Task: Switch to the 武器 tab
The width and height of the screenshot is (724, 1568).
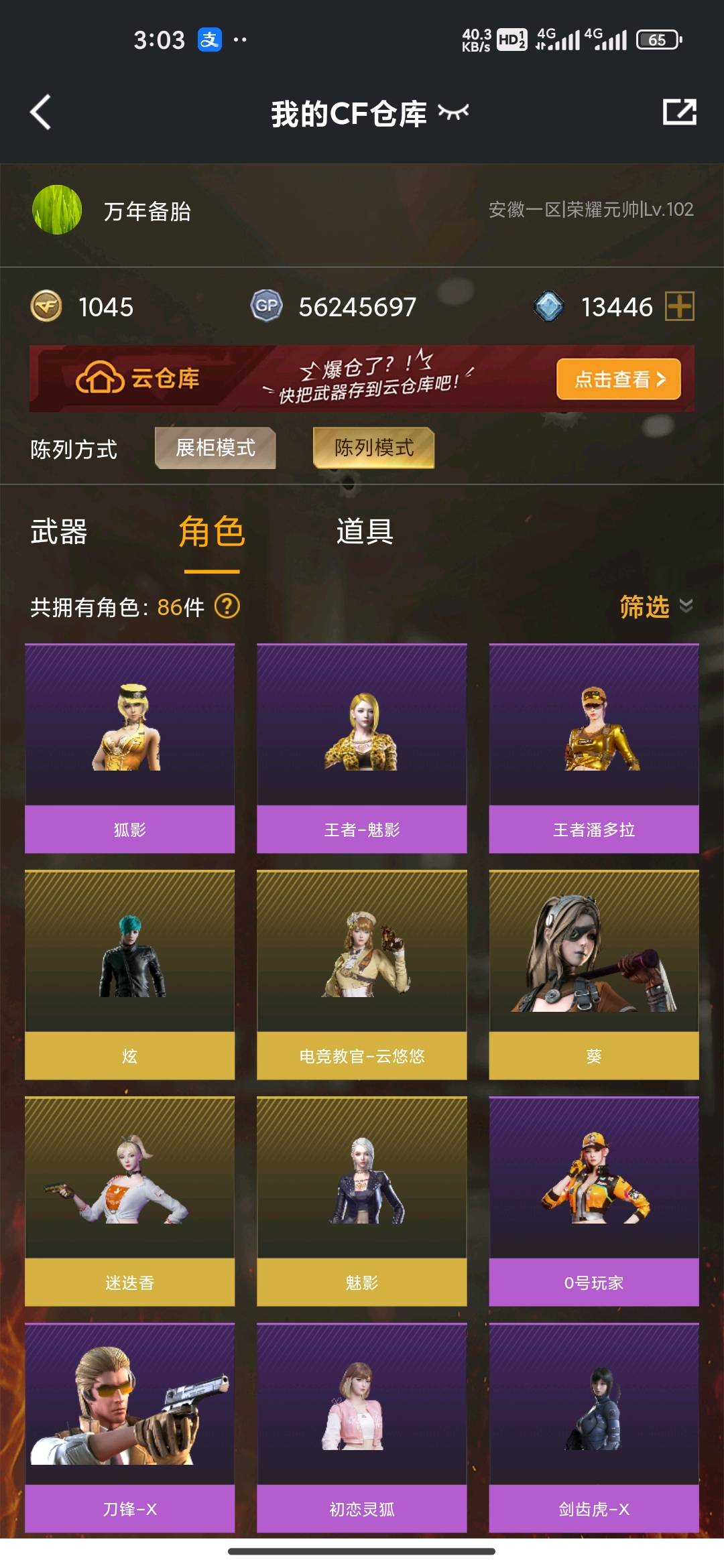Action: (59, 531)
